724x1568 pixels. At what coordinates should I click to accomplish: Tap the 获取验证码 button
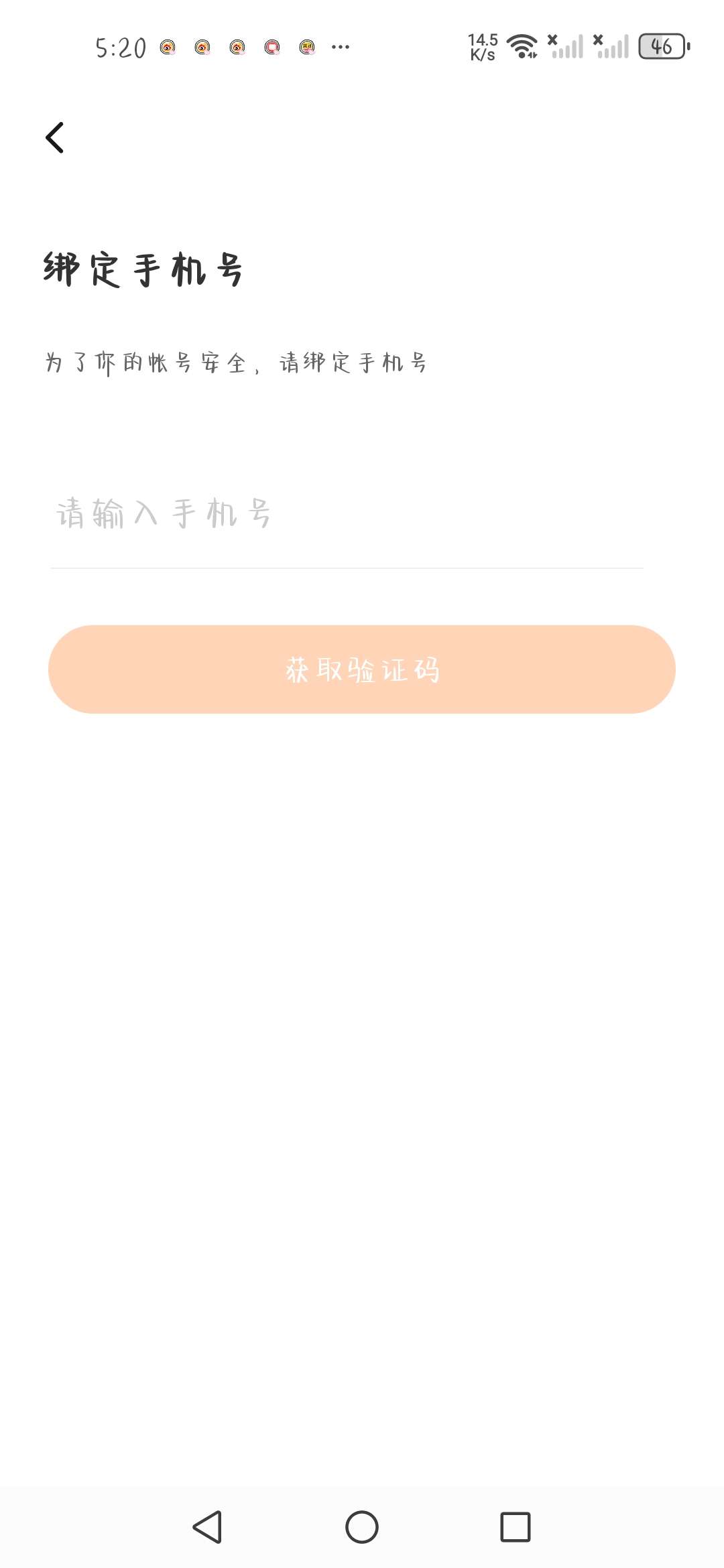361,669
